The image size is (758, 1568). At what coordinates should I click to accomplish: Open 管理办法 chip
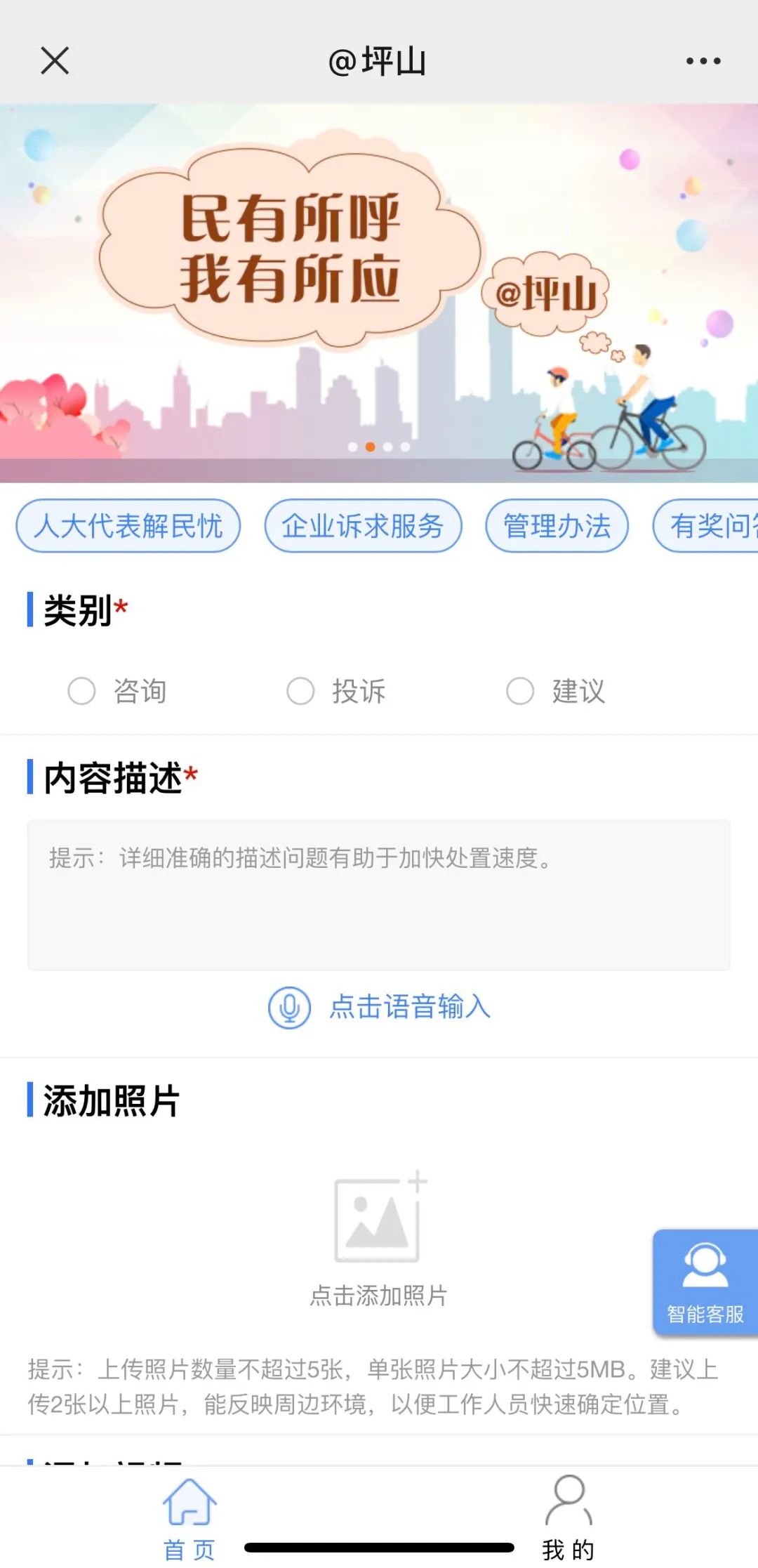(557, 526)
